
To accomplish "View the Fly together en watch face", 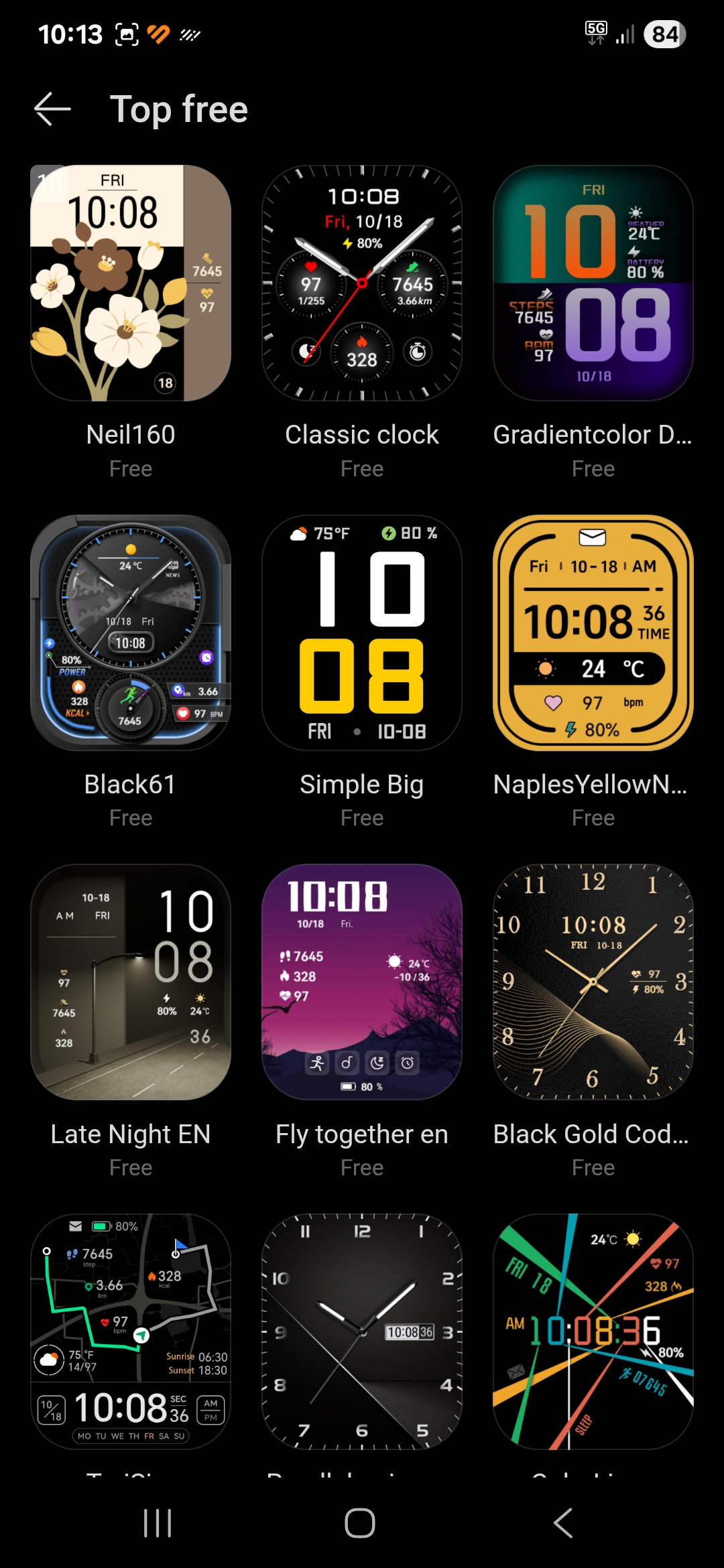I will coord(362,982).
